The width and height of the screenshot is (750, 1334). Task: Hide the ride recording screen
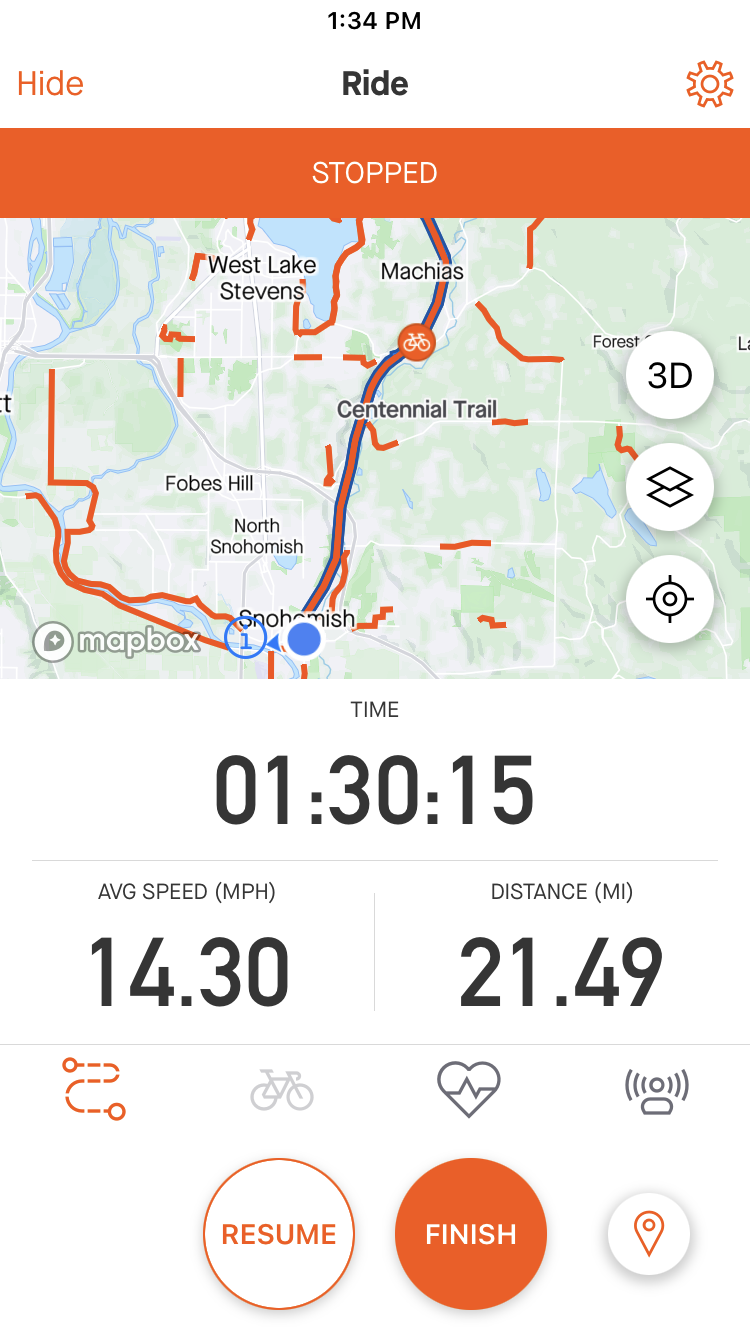pos(50,84)
